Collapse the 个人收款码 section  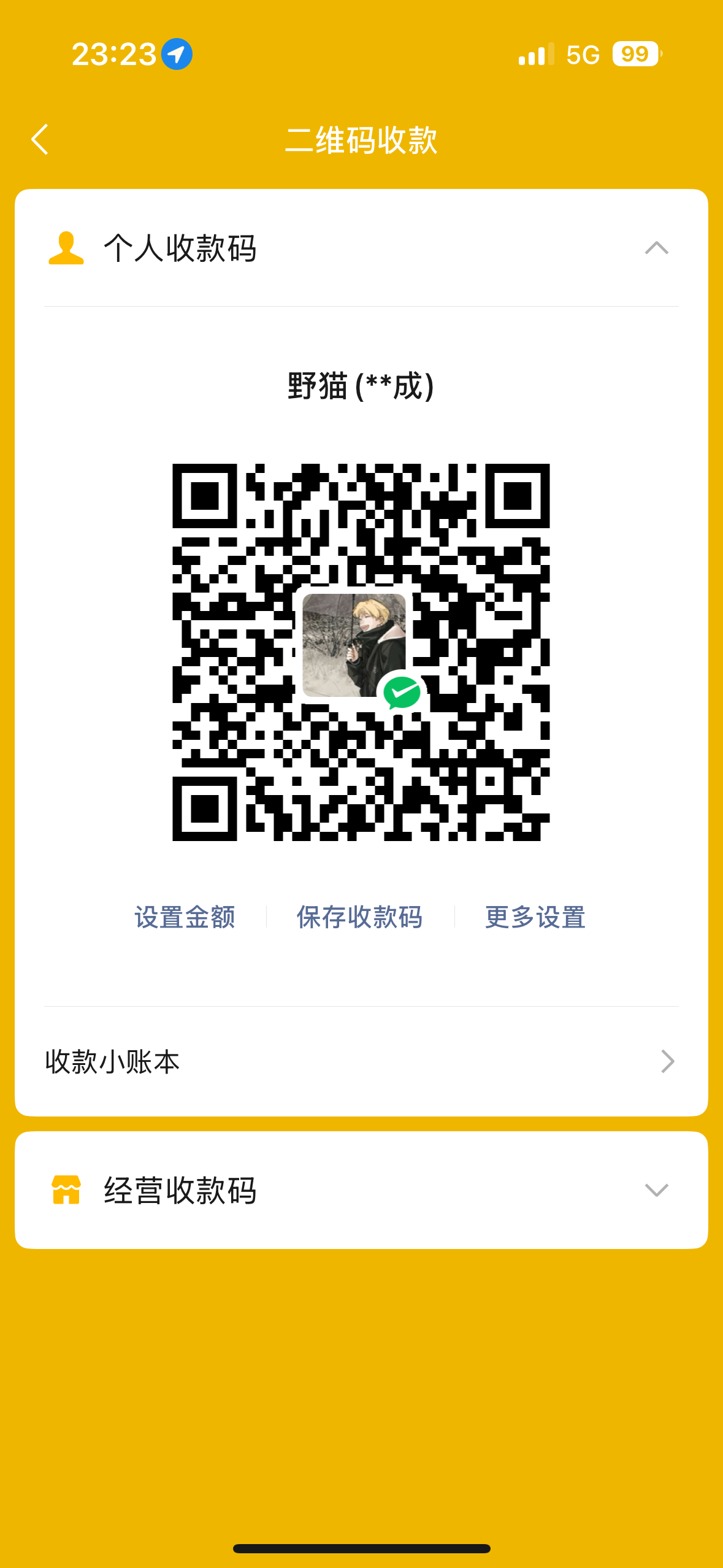[656, 248]
